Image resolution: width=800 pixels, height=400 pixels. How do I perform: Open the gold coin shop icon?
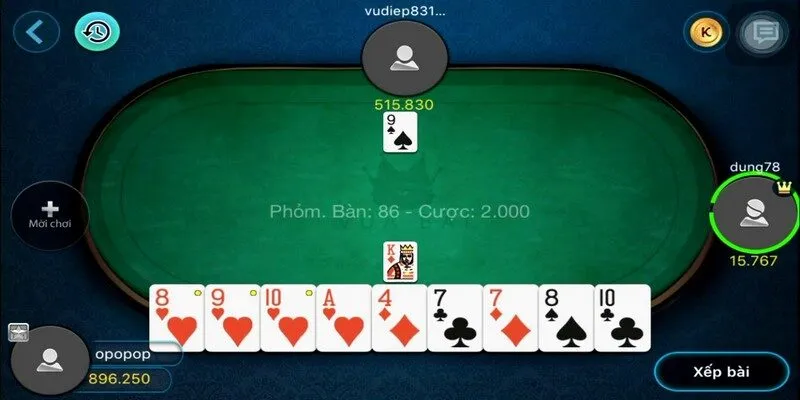click(x=707, y=32)
